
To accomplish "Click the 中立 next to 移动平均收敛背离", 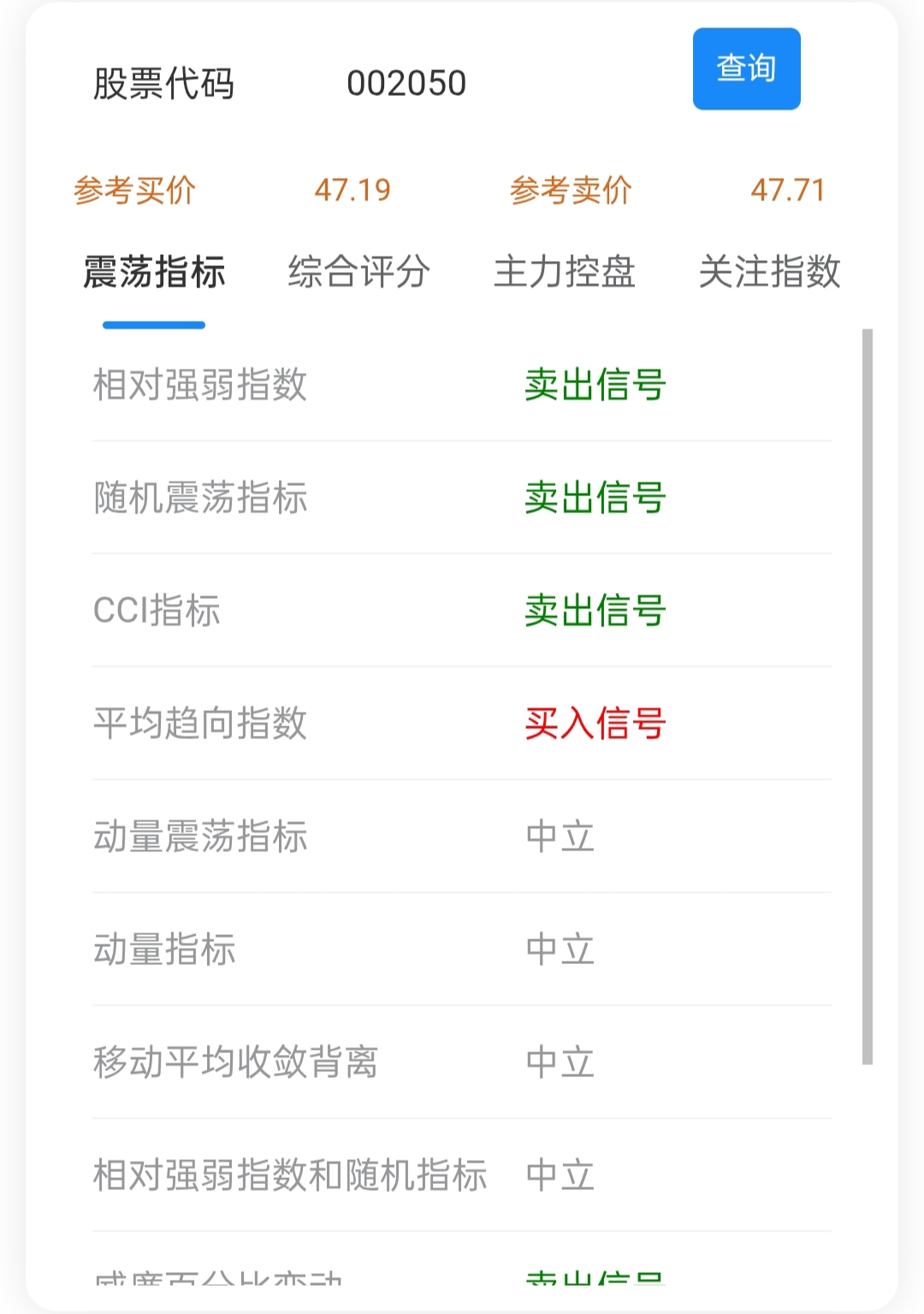I will 560,1062.
